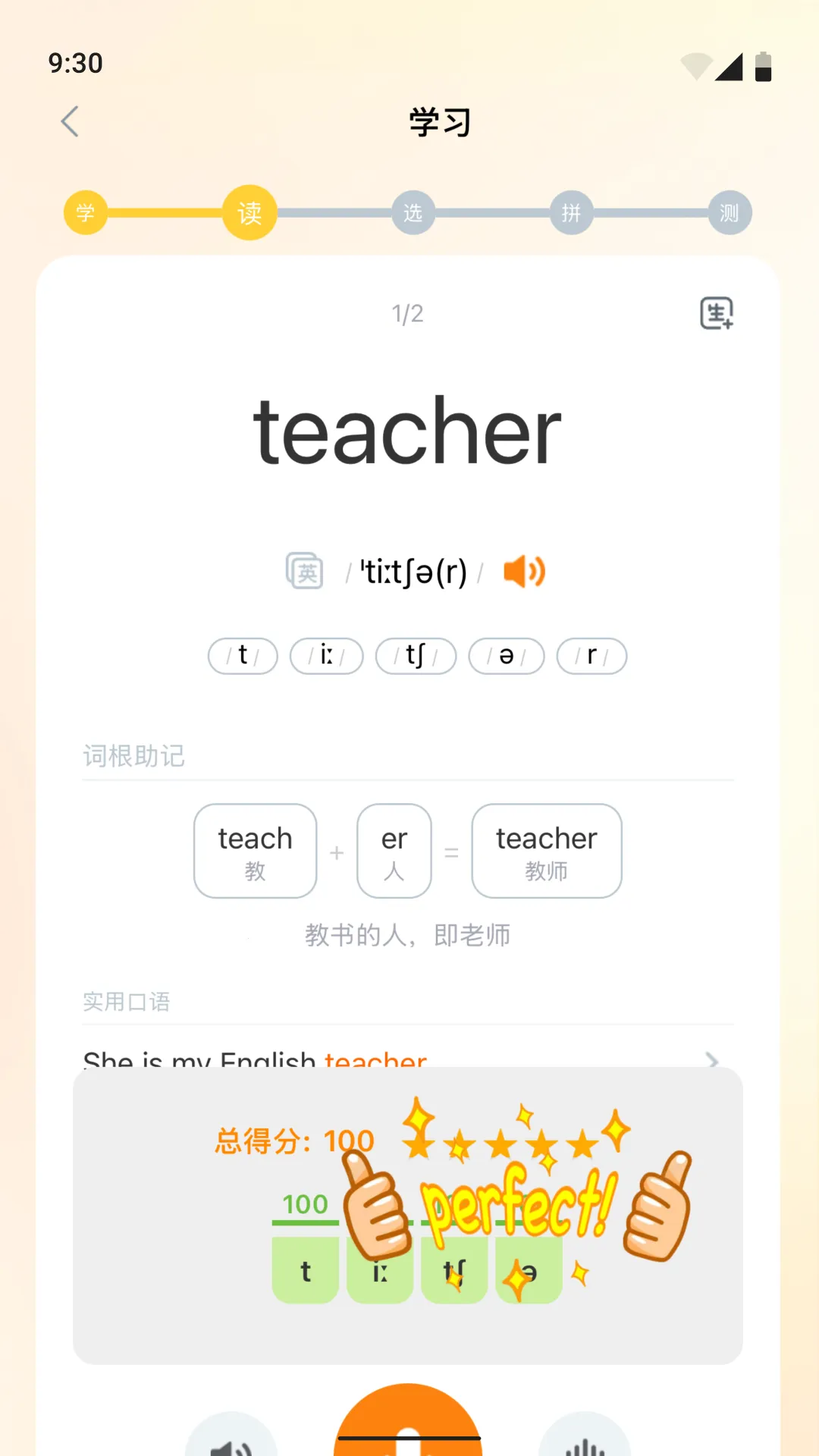
Task: Return to the 学 step
Action: (x=86, y=213)
